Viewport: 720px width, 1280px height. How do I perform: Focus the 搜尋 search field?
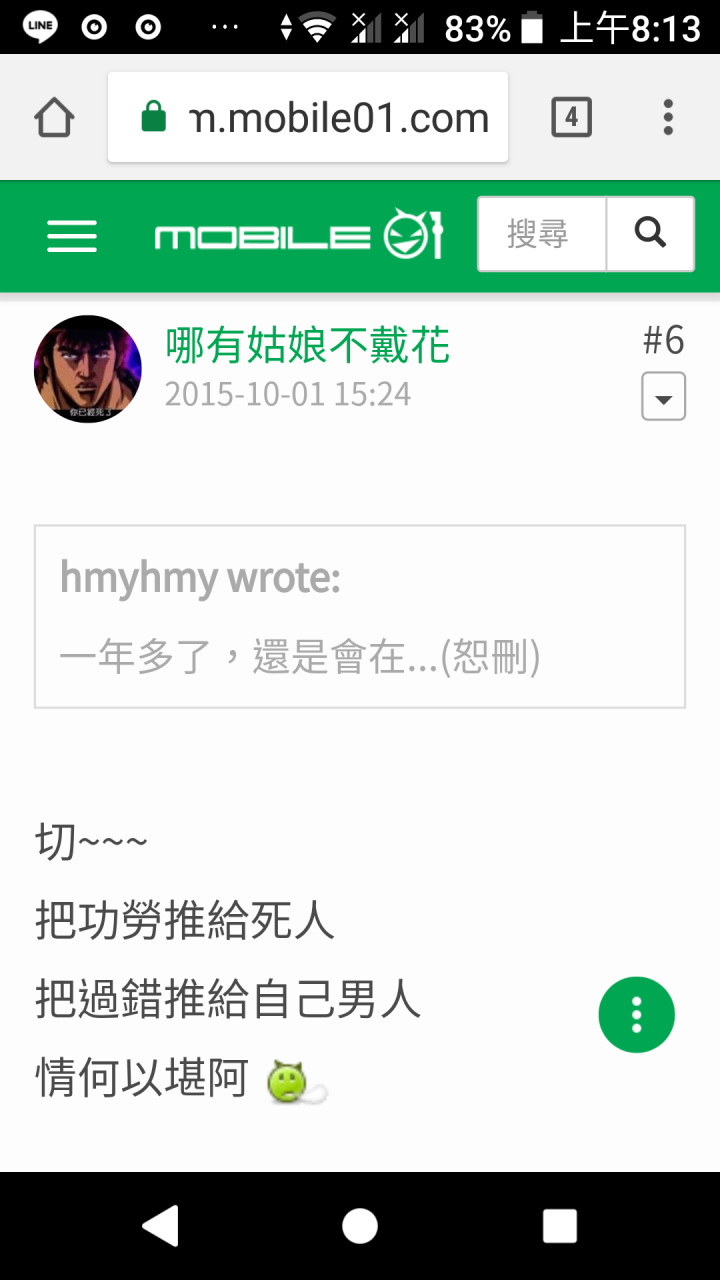541,234
